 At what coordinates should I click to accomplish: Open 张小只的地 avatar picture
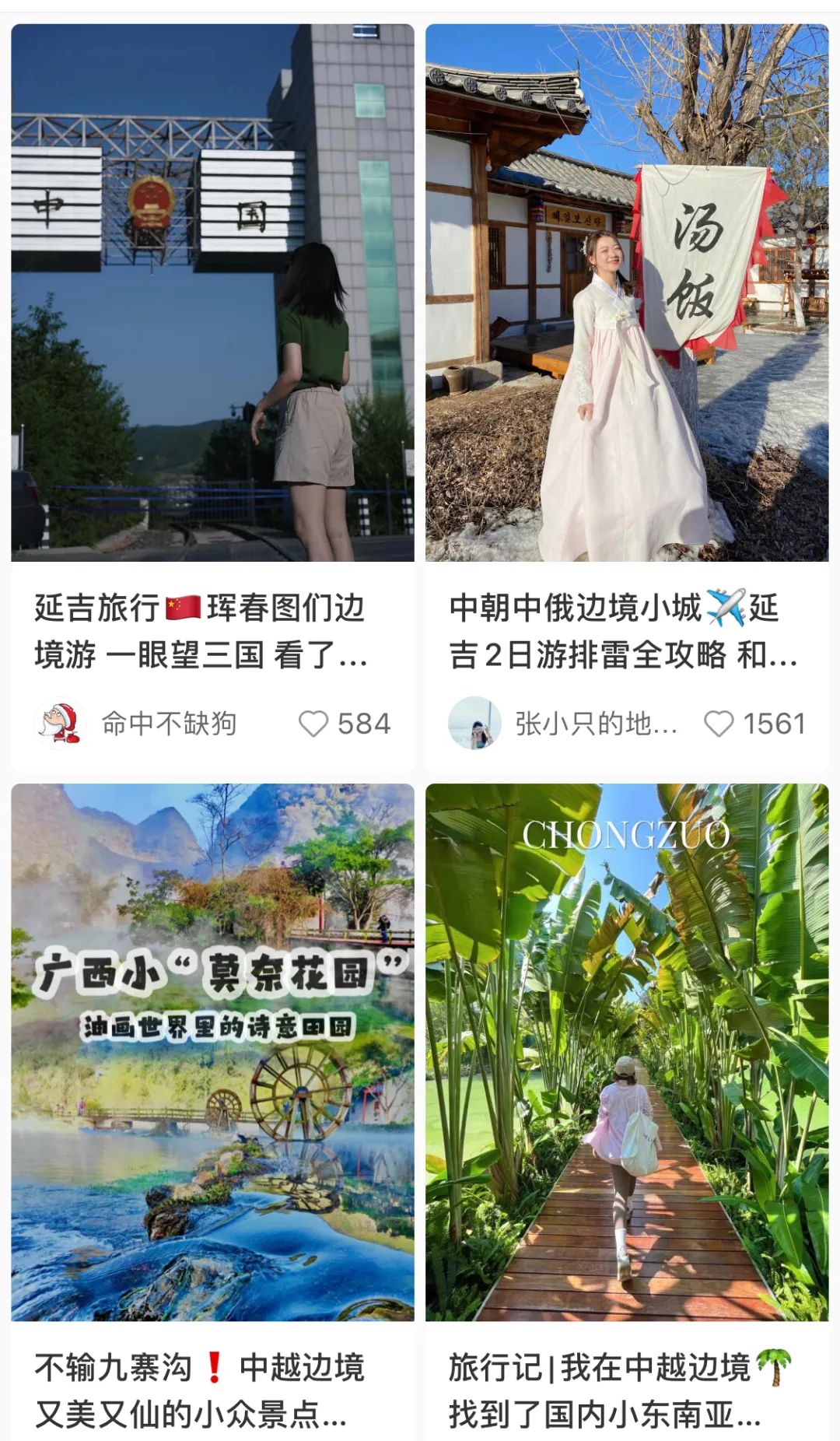point(478,724)
